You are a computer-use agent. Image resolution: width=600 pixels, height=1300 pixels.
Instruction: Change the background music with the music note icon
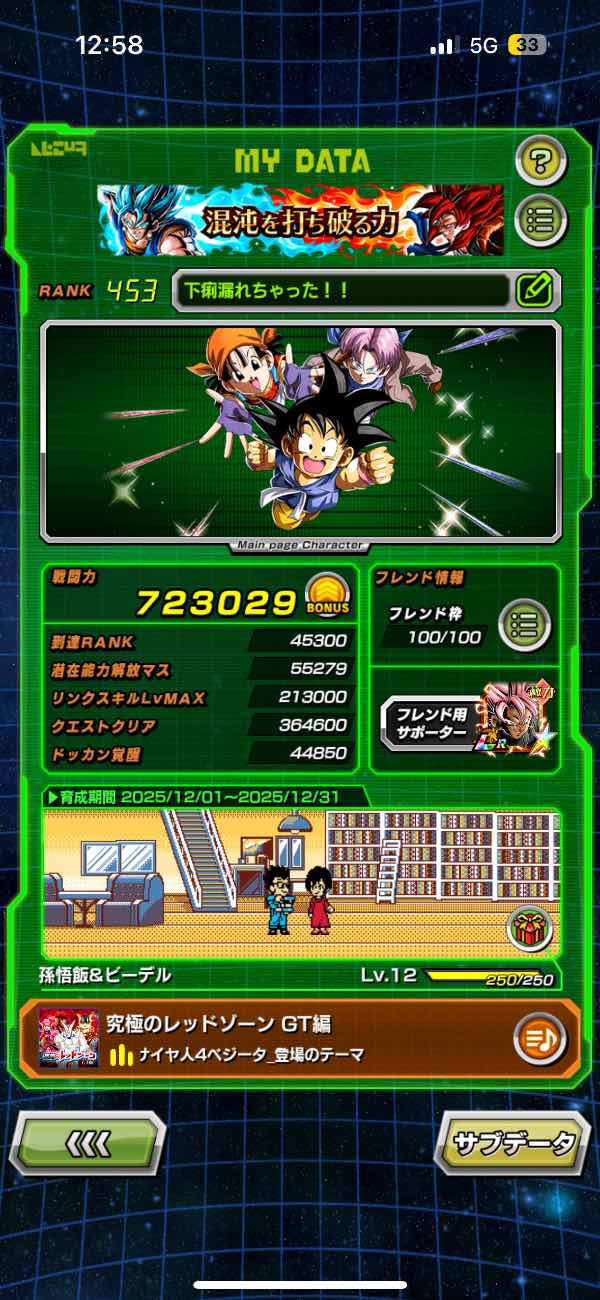point(538,1040)
